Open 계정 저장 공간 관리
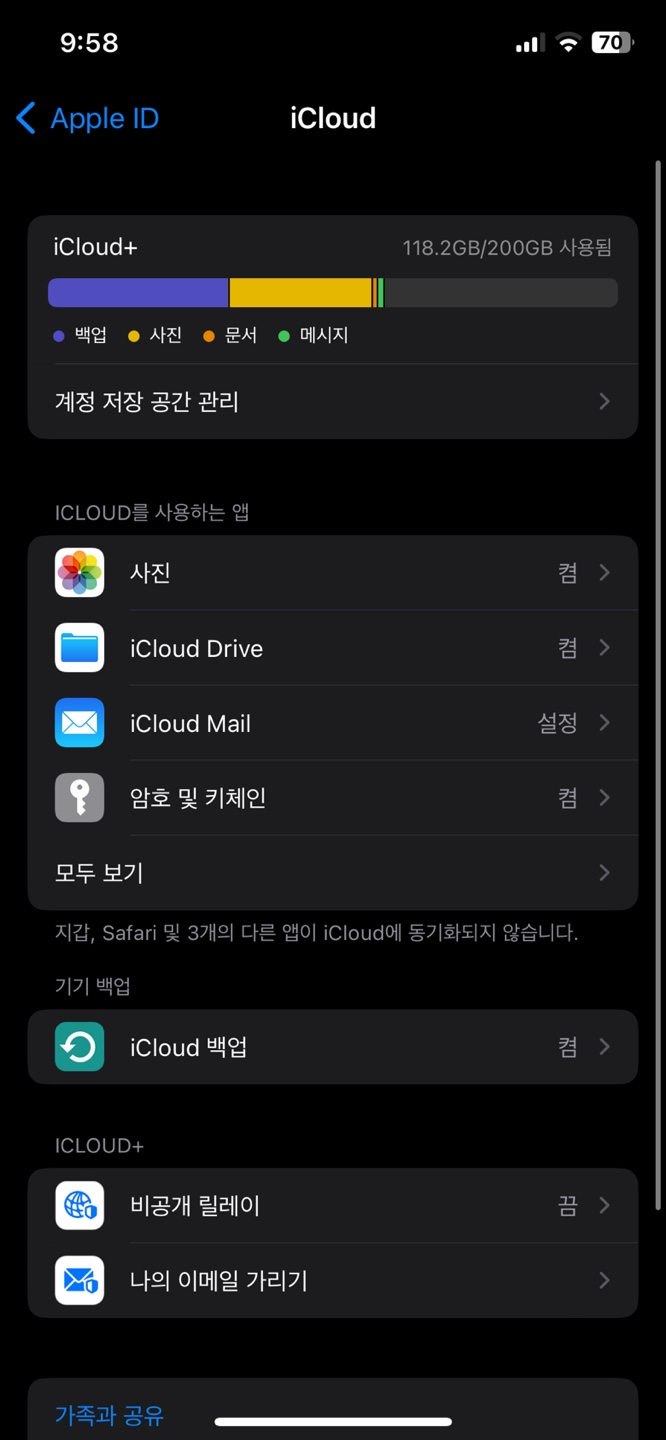 click(x=332, y=402)
